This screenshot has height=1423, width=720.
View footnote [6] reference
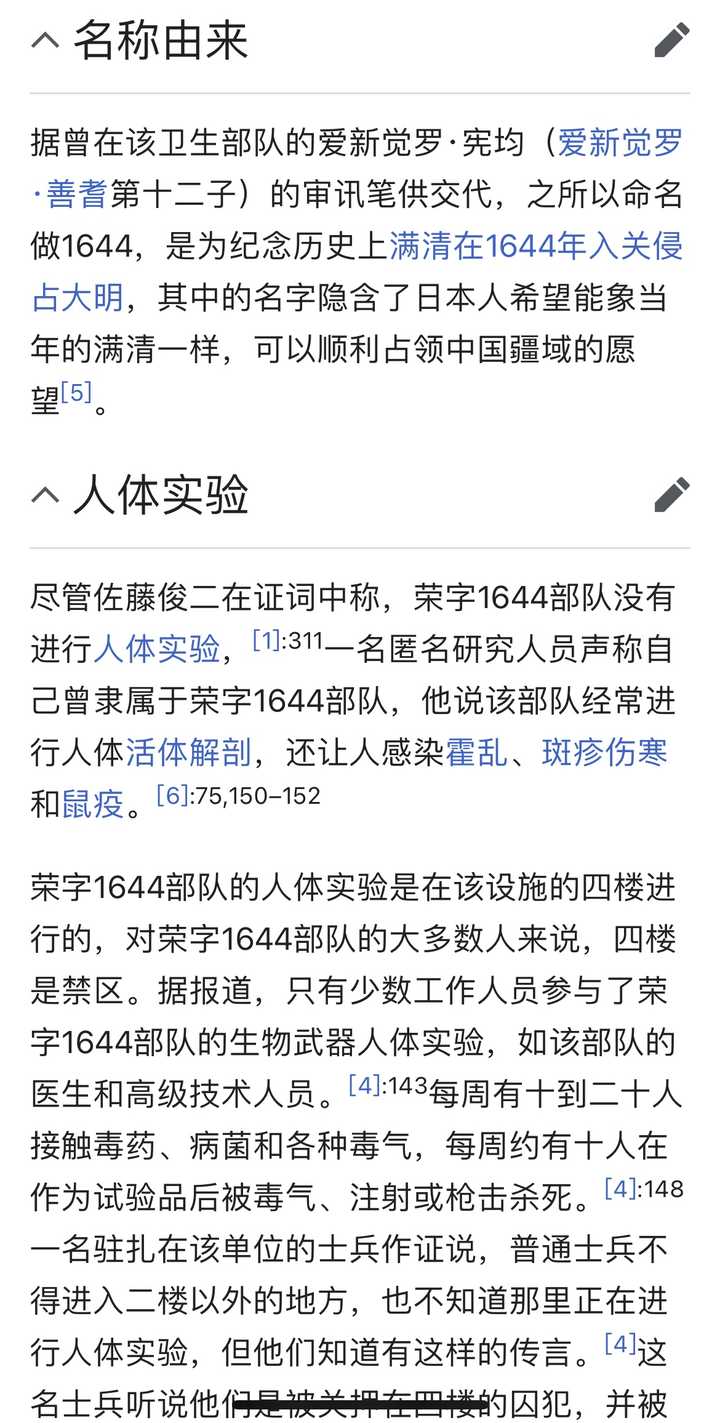tap(172, 795)
